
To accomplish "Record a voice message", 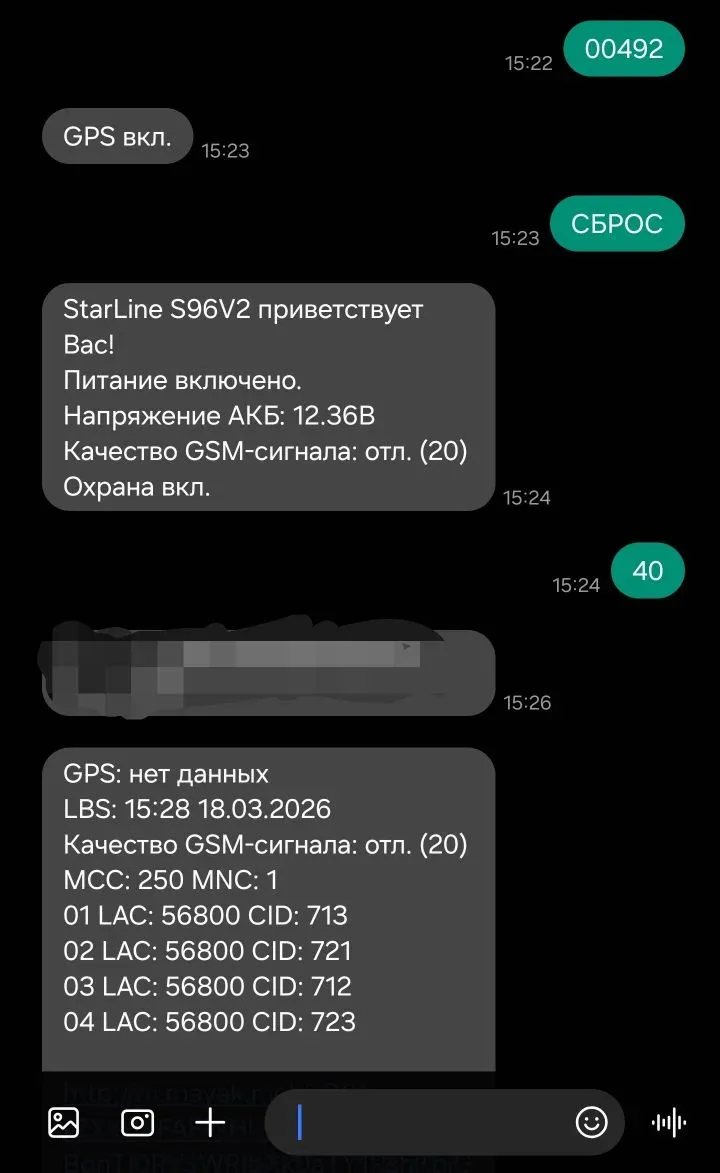I will [x=669, y=1123].
